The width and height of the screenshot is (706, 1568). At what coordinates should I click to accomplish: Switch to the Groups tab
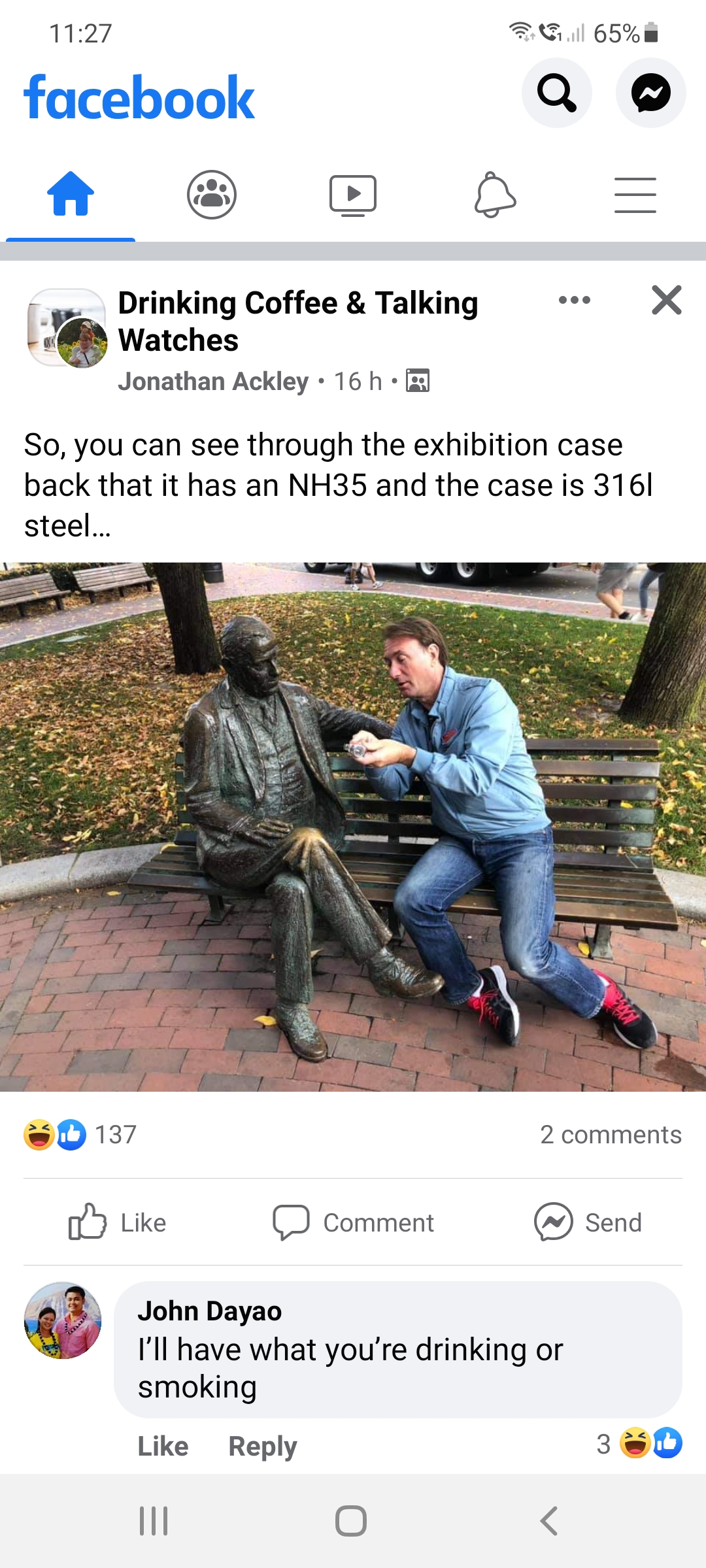(x=211, y=194)
